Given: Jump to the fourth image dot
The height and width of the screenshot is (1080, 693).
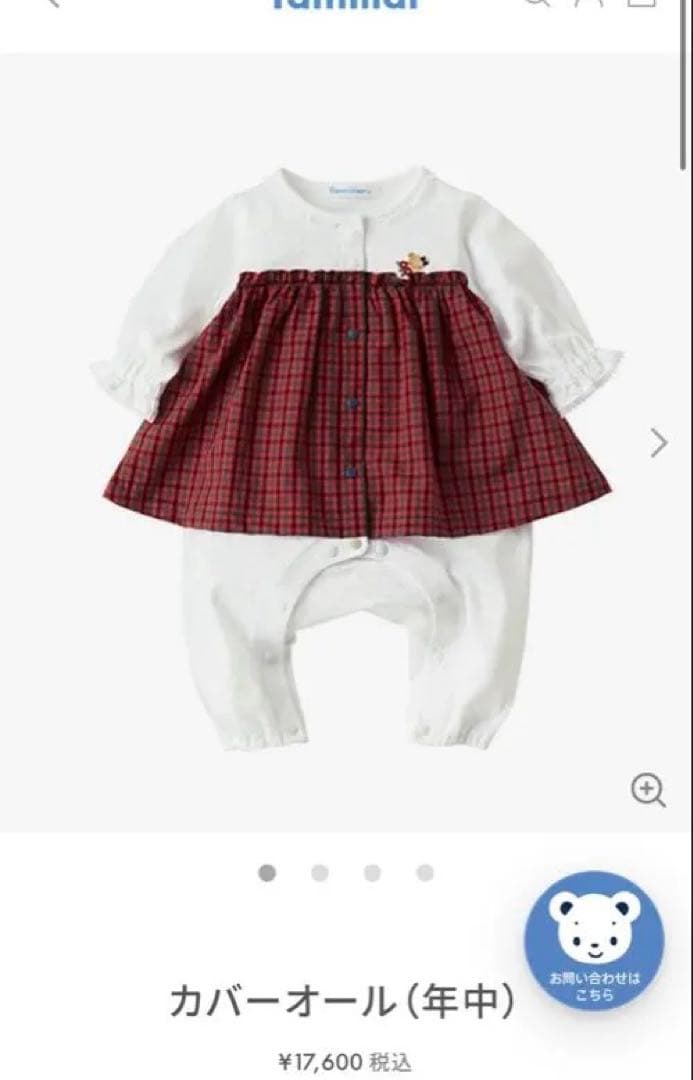Looking at the screenshot, I should coord(425,873).
